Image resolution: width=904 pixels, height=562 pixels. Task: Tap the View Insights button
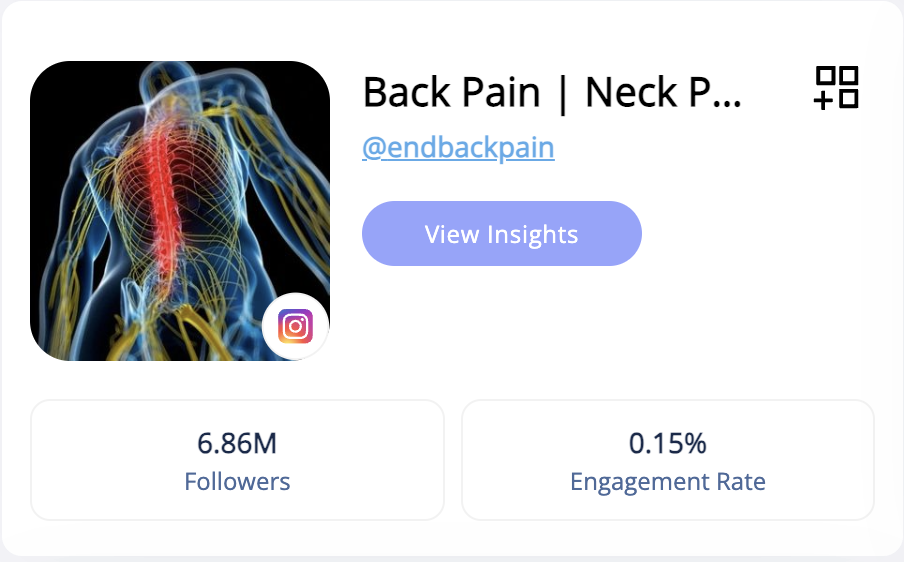point(501,234)
